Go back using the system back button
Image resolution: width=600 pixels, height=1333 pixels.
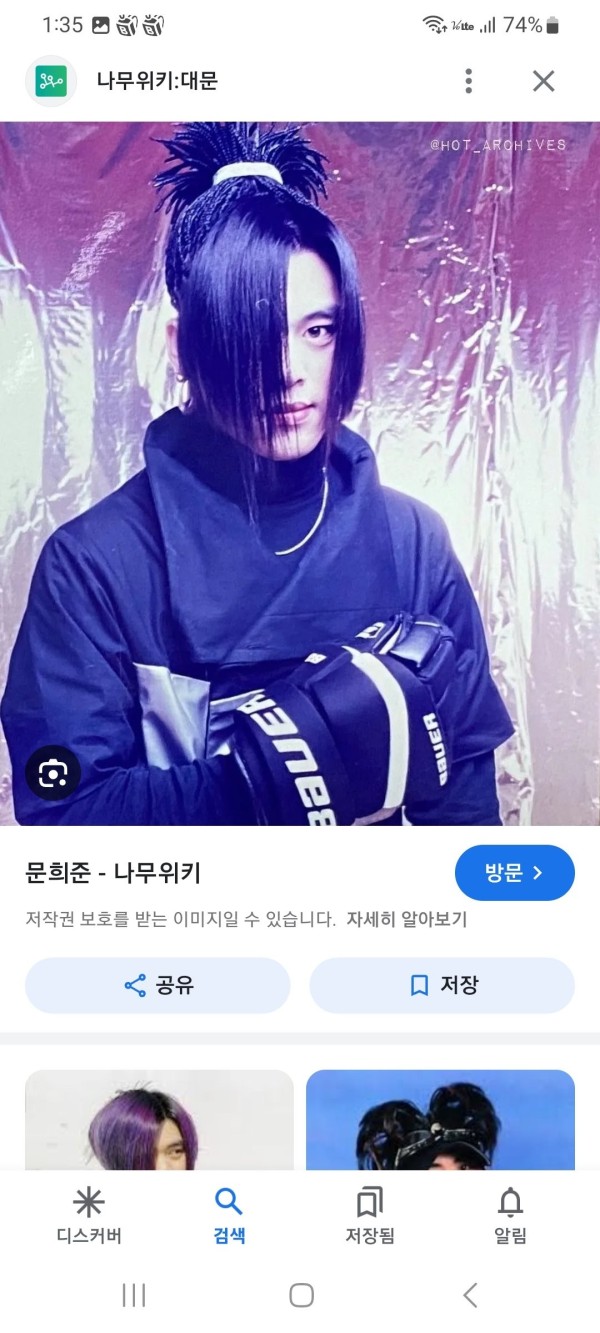pyautogui.click(x=470, y=1296)
